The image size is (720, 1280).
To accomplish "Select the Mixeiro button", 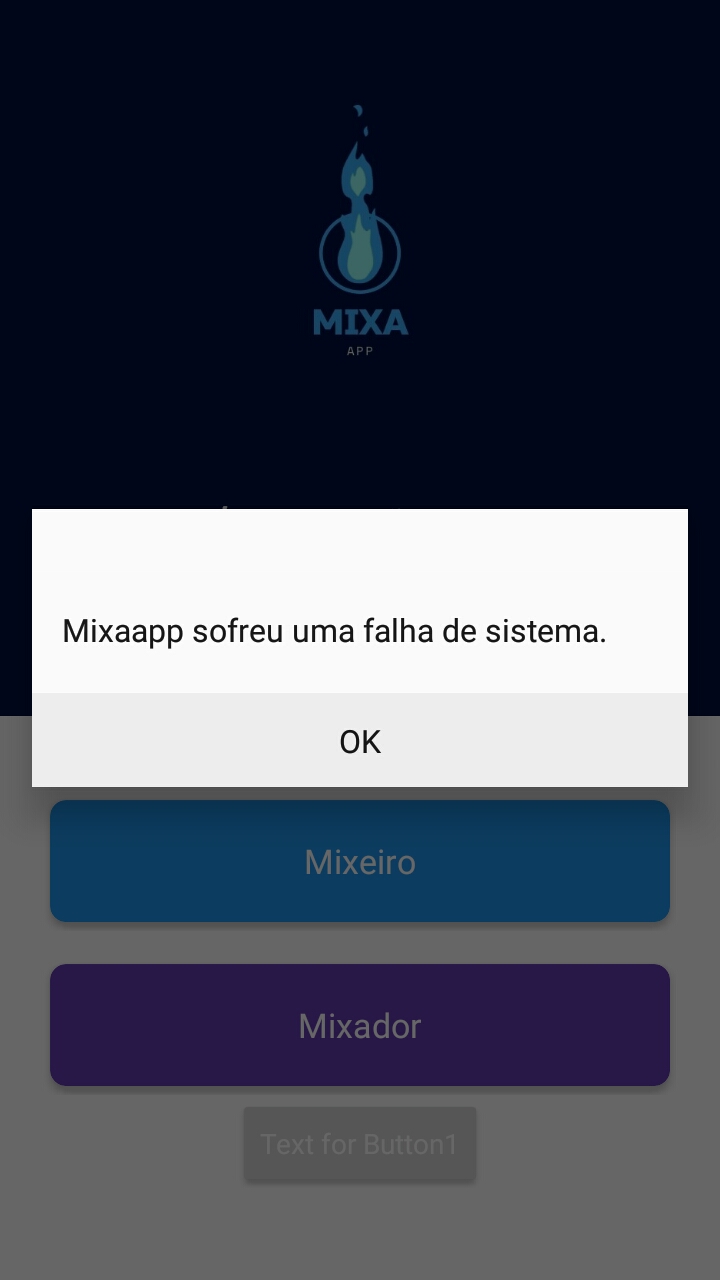I will [360, 862].
